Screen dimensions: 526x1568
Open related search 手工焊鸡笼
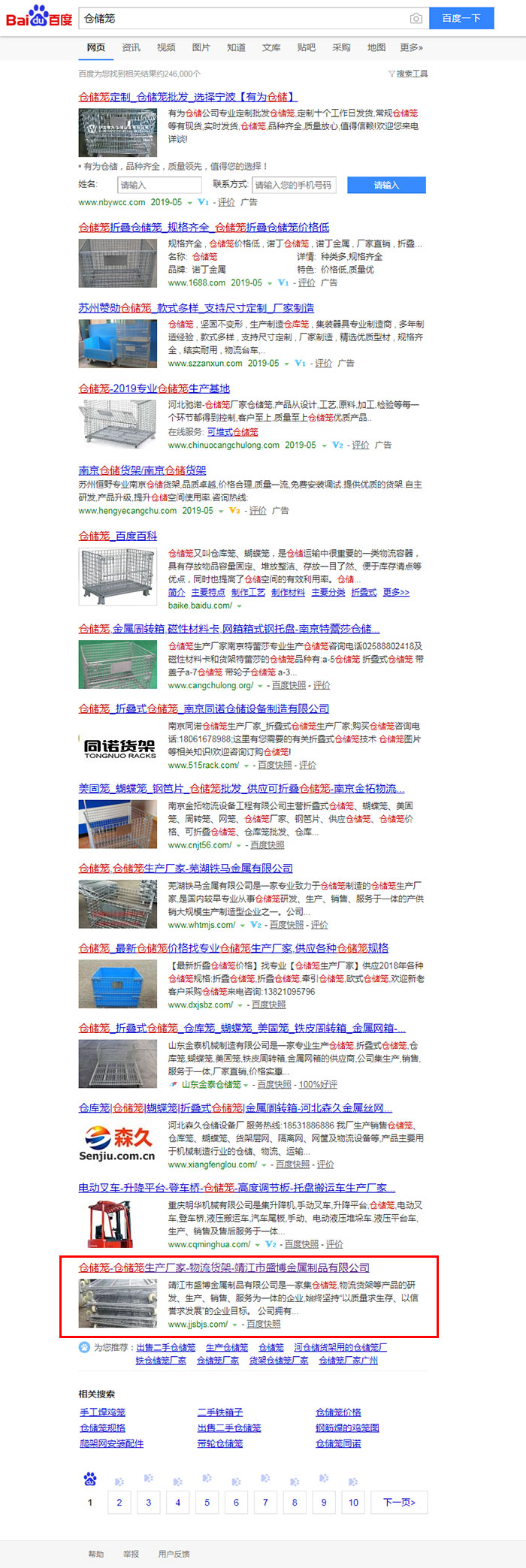(x=103, y=1412)
